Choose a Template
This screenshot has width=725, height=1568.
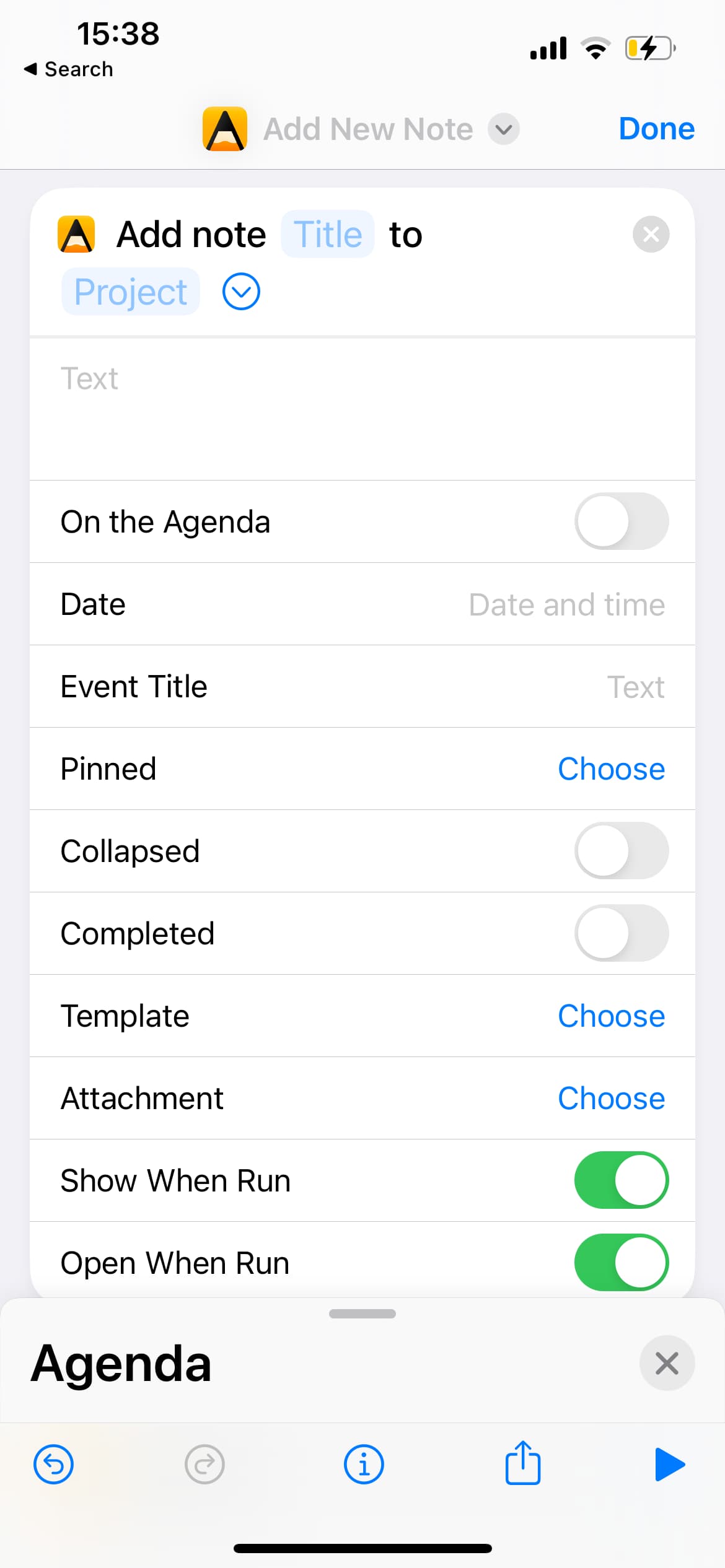coord(611,1016)
